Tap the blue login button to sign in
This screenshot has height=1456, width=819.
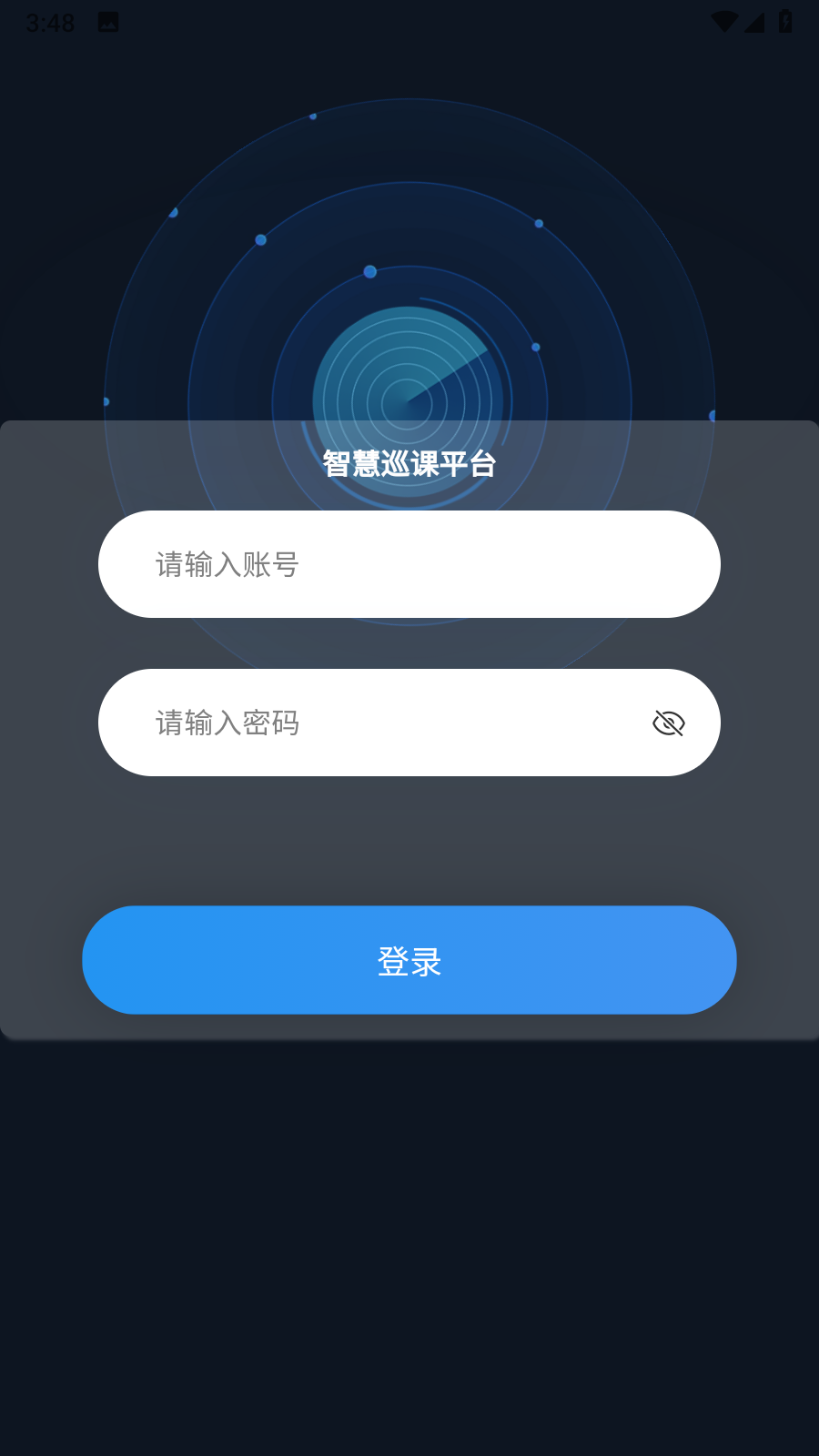[x=409, y=960]
